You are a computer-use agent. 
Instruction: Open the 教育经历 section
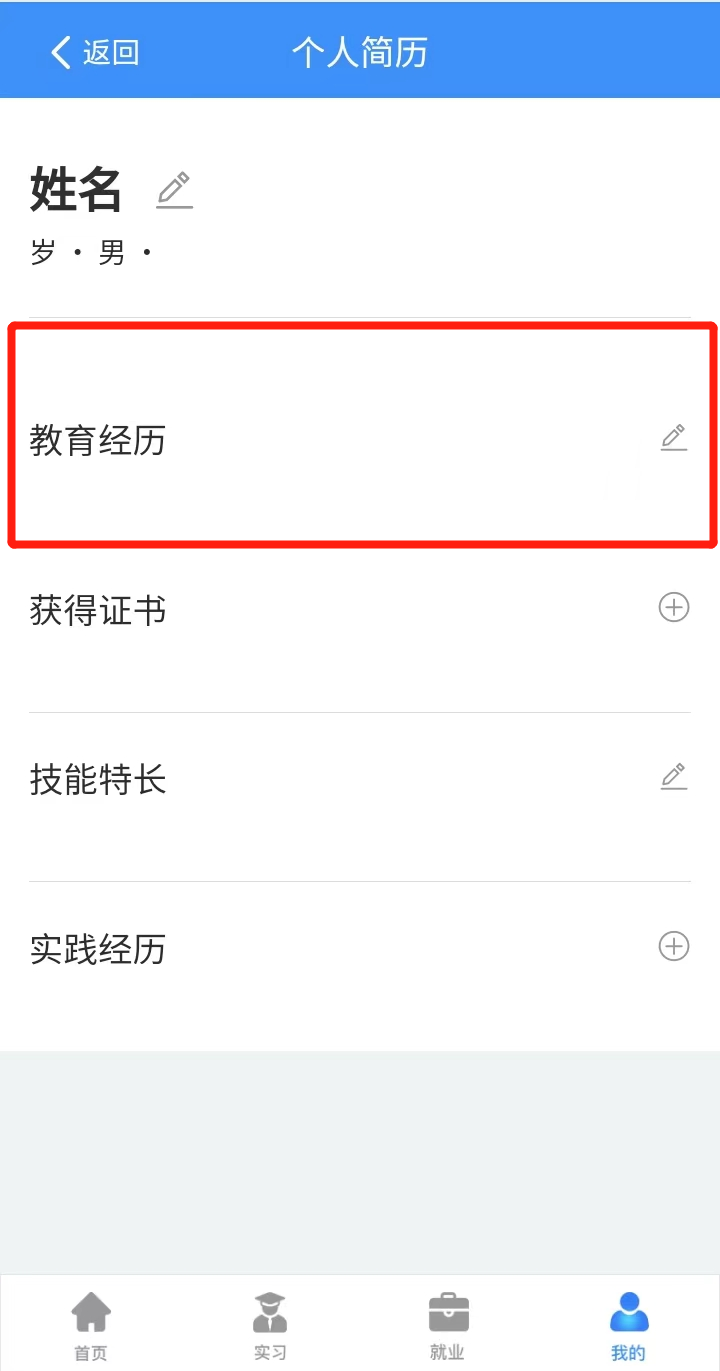click(x=95, y=441)
